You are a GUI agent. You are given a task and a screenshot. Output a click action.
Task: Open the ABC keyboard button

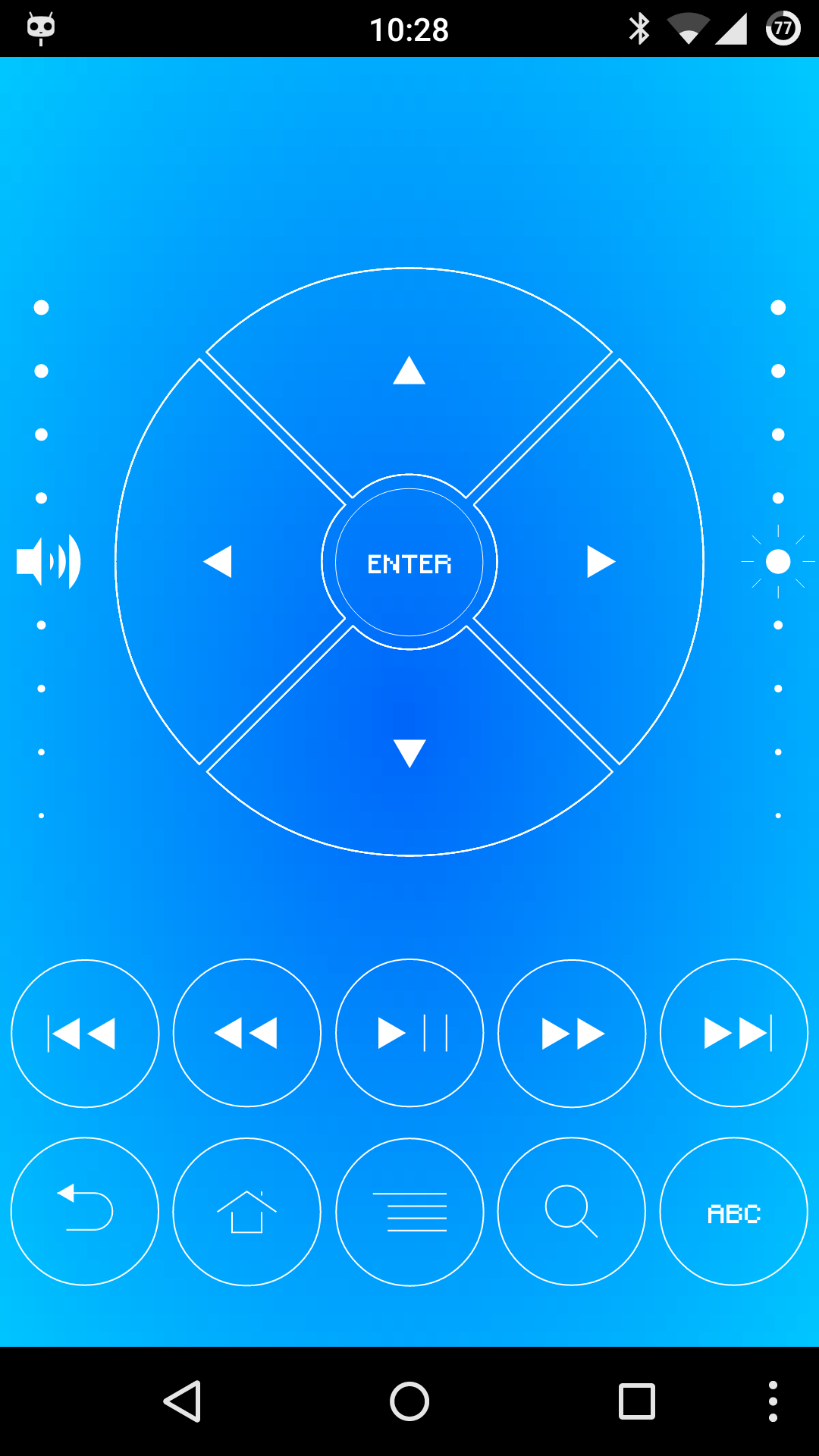pyautogui.click(x=734, y=1211)
